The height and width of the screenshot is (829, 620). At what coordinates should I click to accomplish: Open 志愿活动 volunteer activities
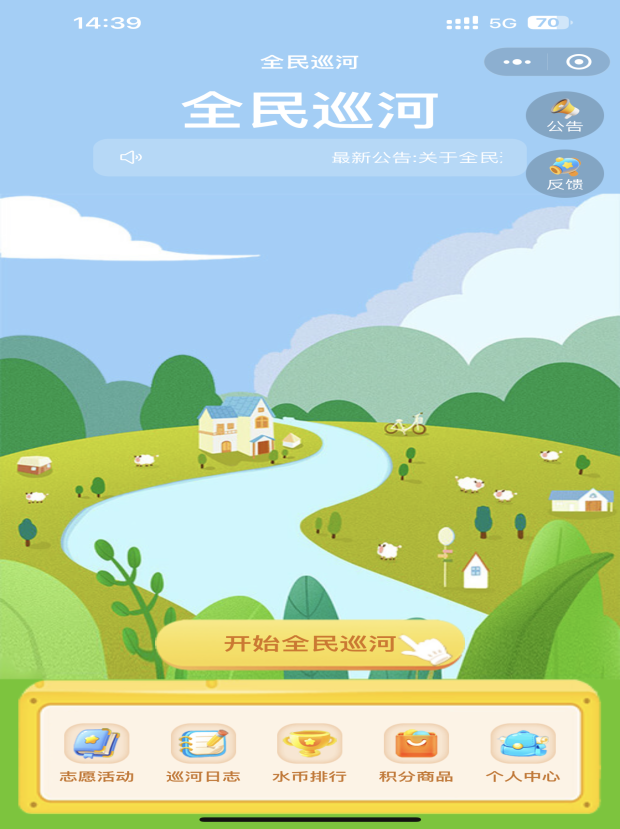click(x=96, y=754)
